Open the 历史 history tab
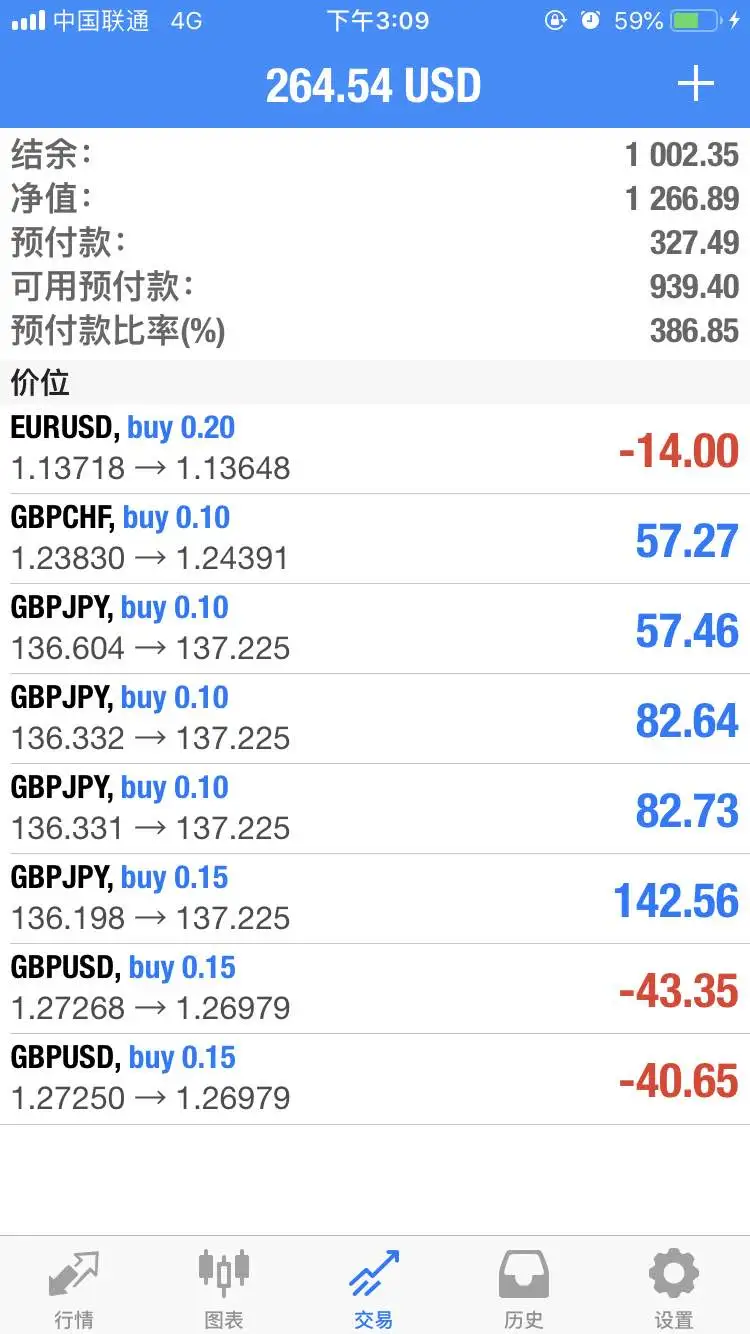The height and width of the screenshot is (1334, 750). pos(524,1287)
